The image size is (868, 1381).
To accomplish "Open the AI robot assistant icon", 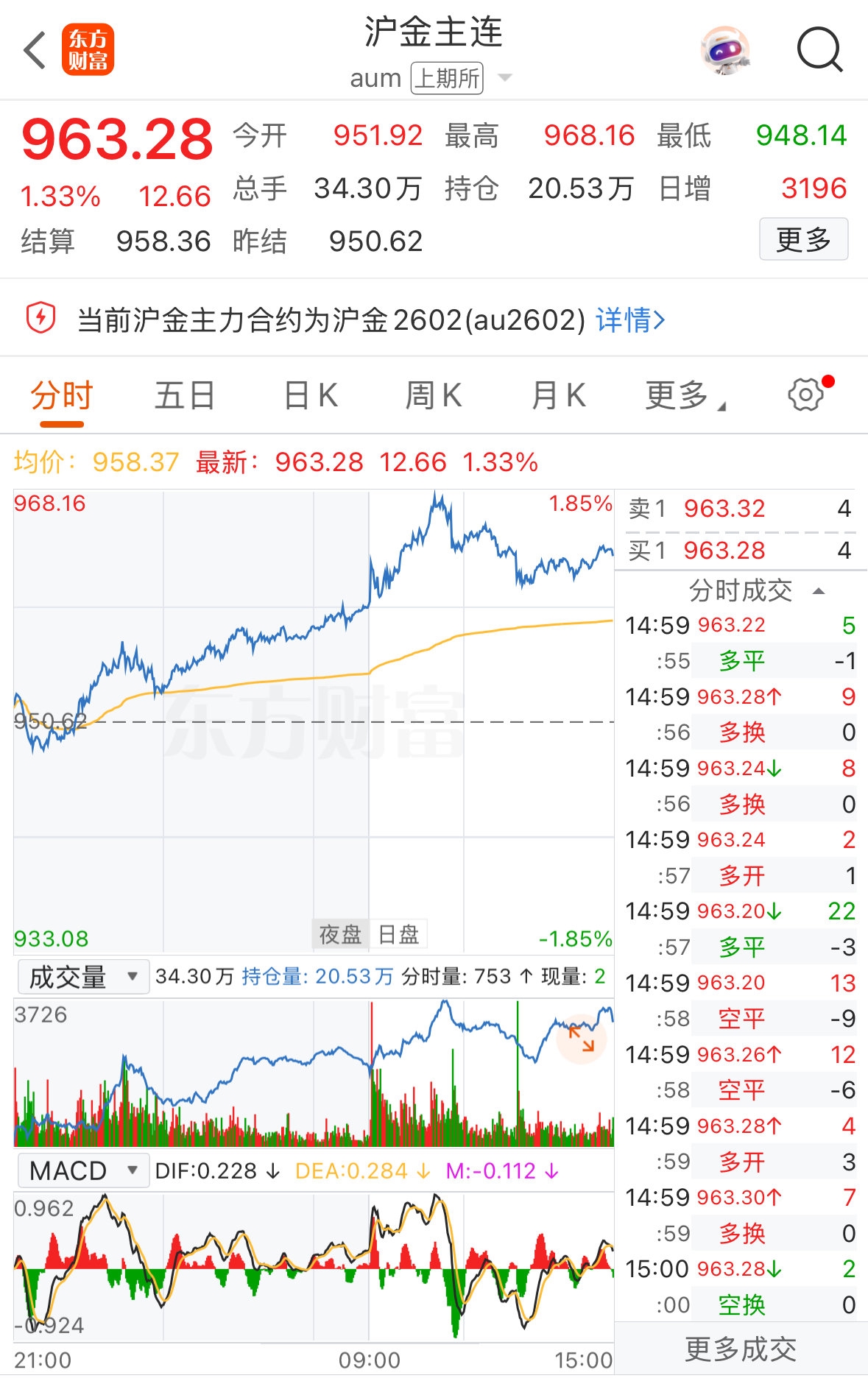I will (x=725, y=50).
